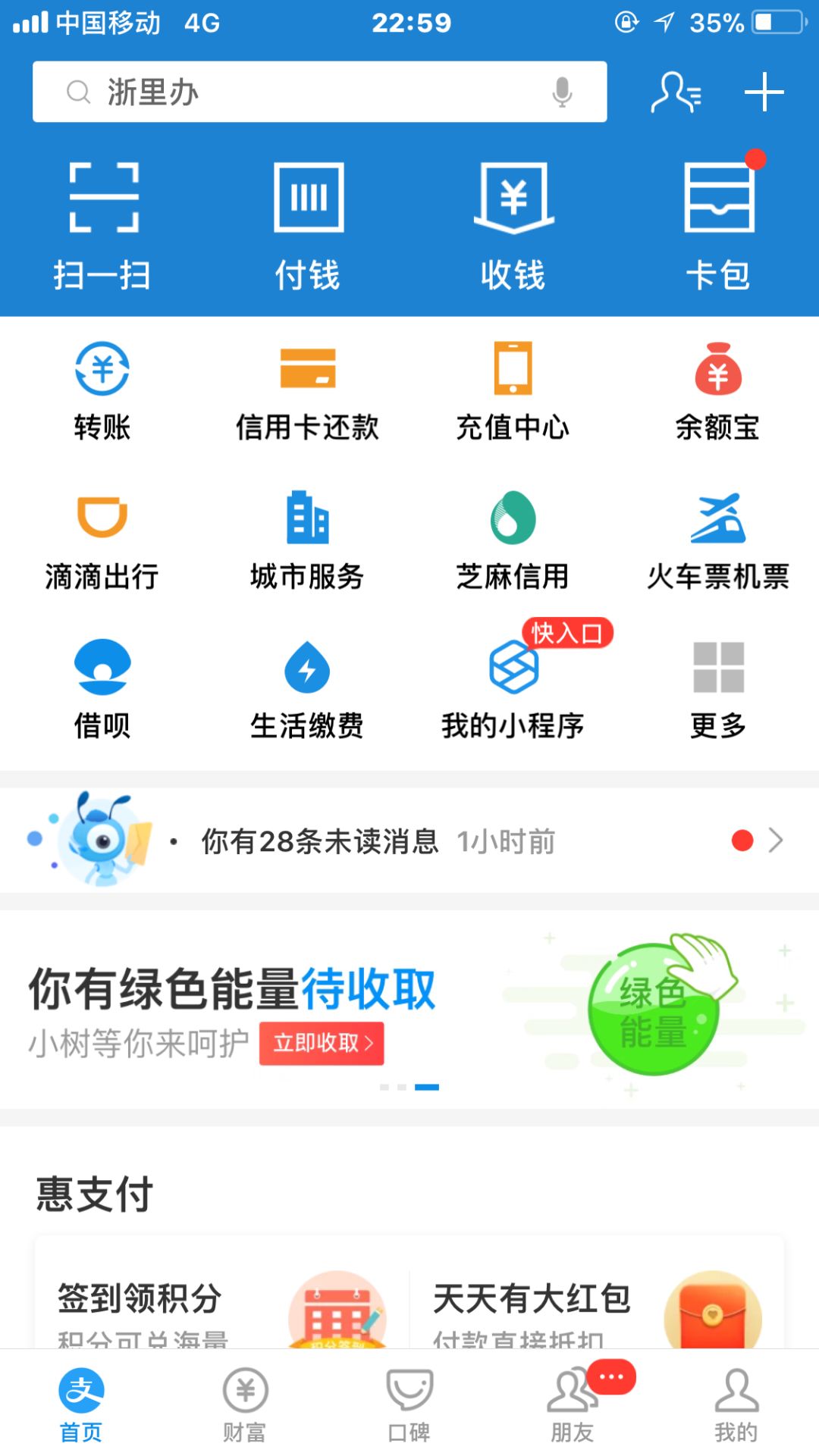Open 余额宝

coord(718,392)
